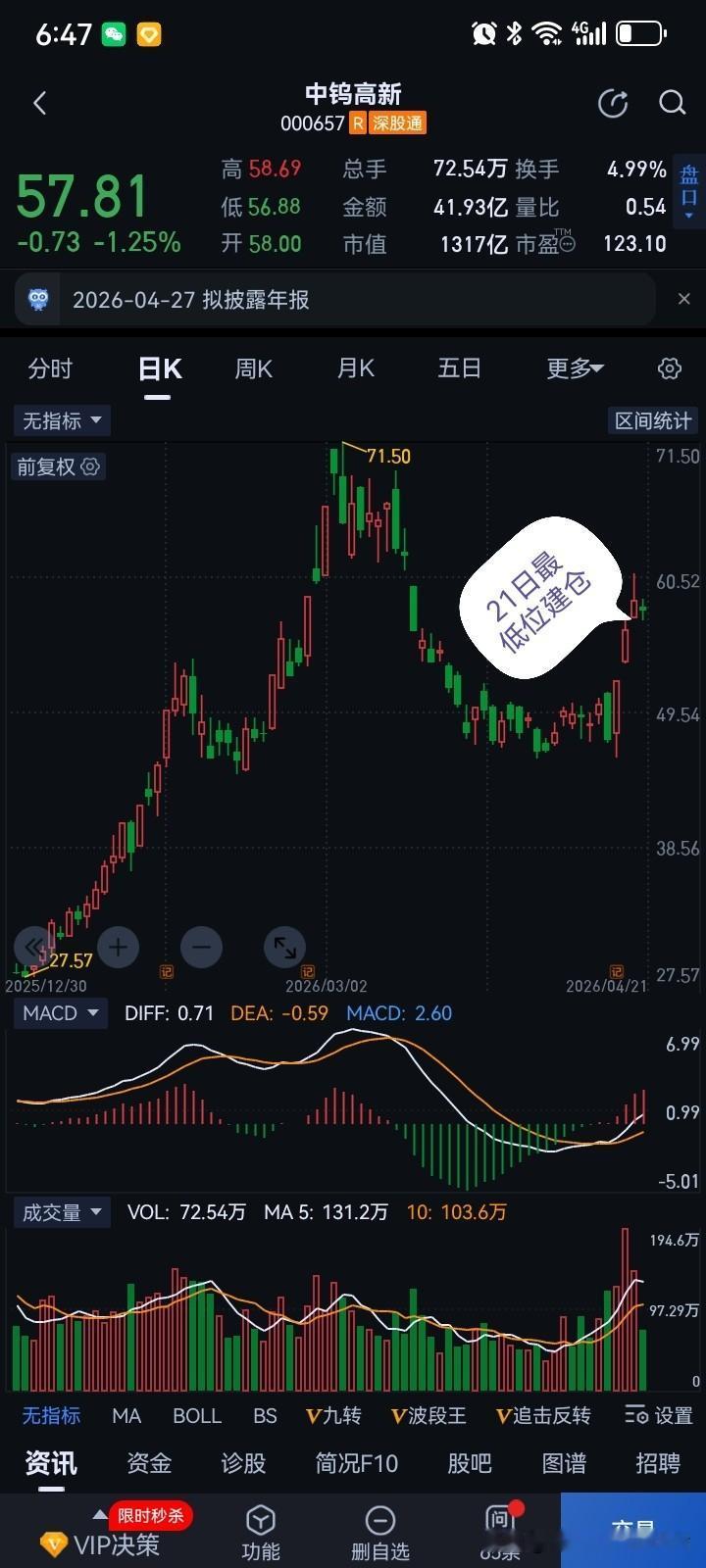Go back using the top-left arrow
The height and width of the screenshot is (1568, 706).
click(x=40, y=104)
